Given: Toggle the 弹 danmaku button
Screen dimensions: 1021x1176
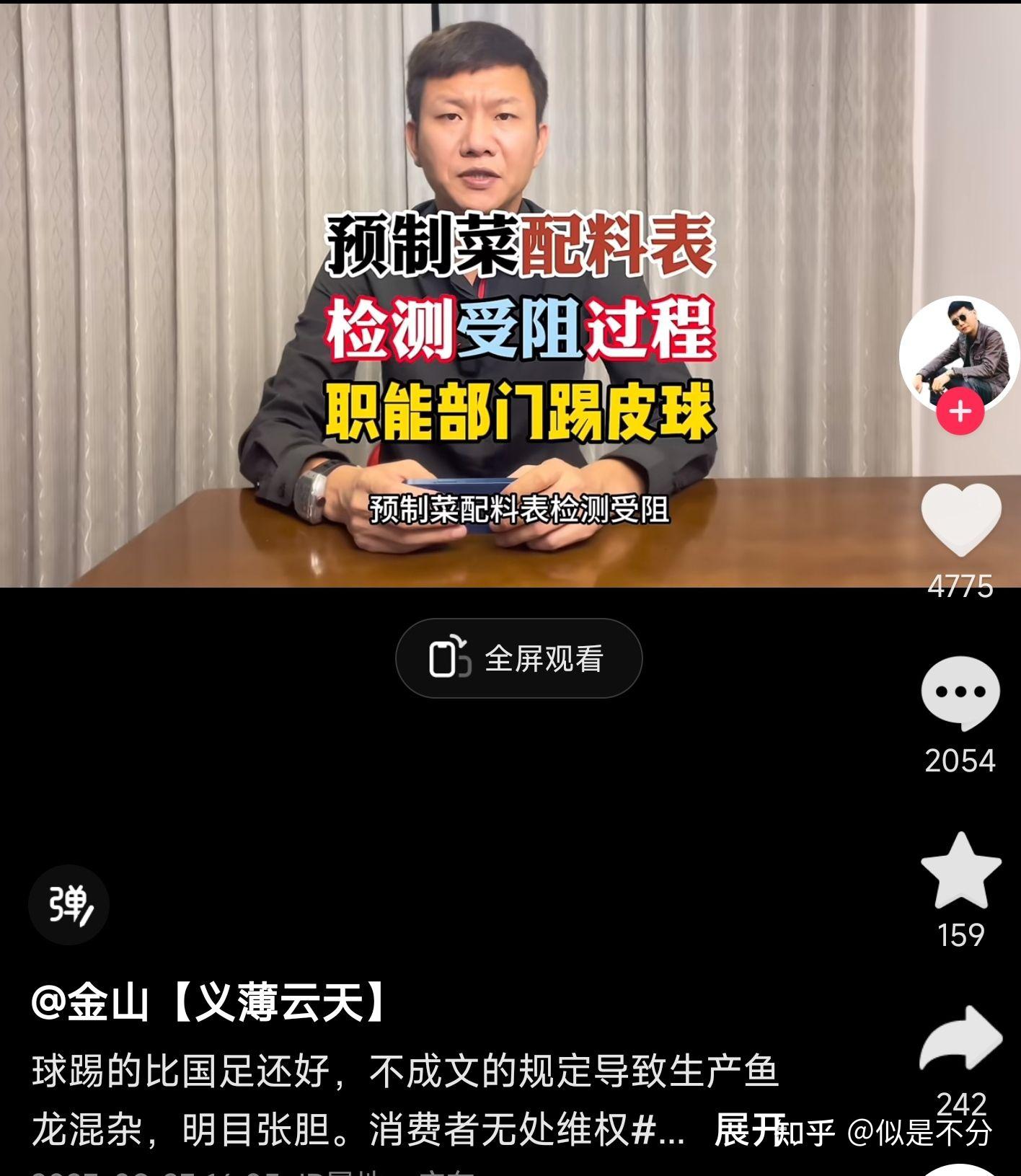Looking at the screenshot, I should 68,904.
